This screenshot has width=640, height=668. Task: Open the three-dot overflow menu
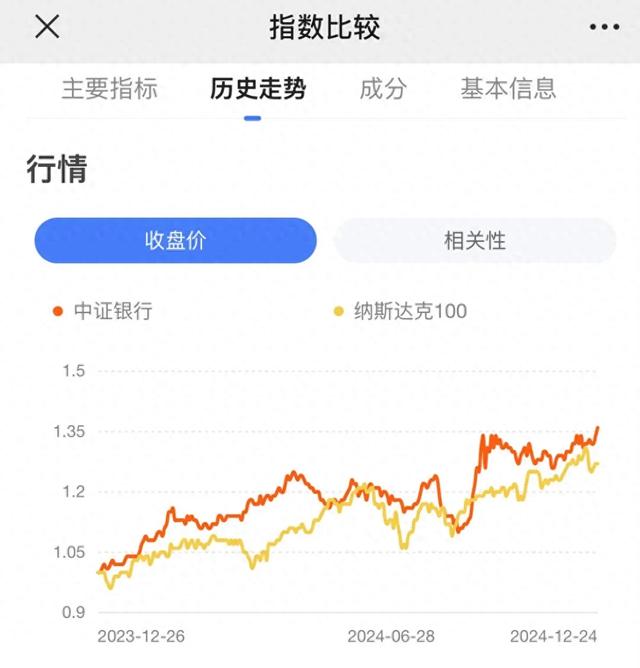(x=604, y=27)
